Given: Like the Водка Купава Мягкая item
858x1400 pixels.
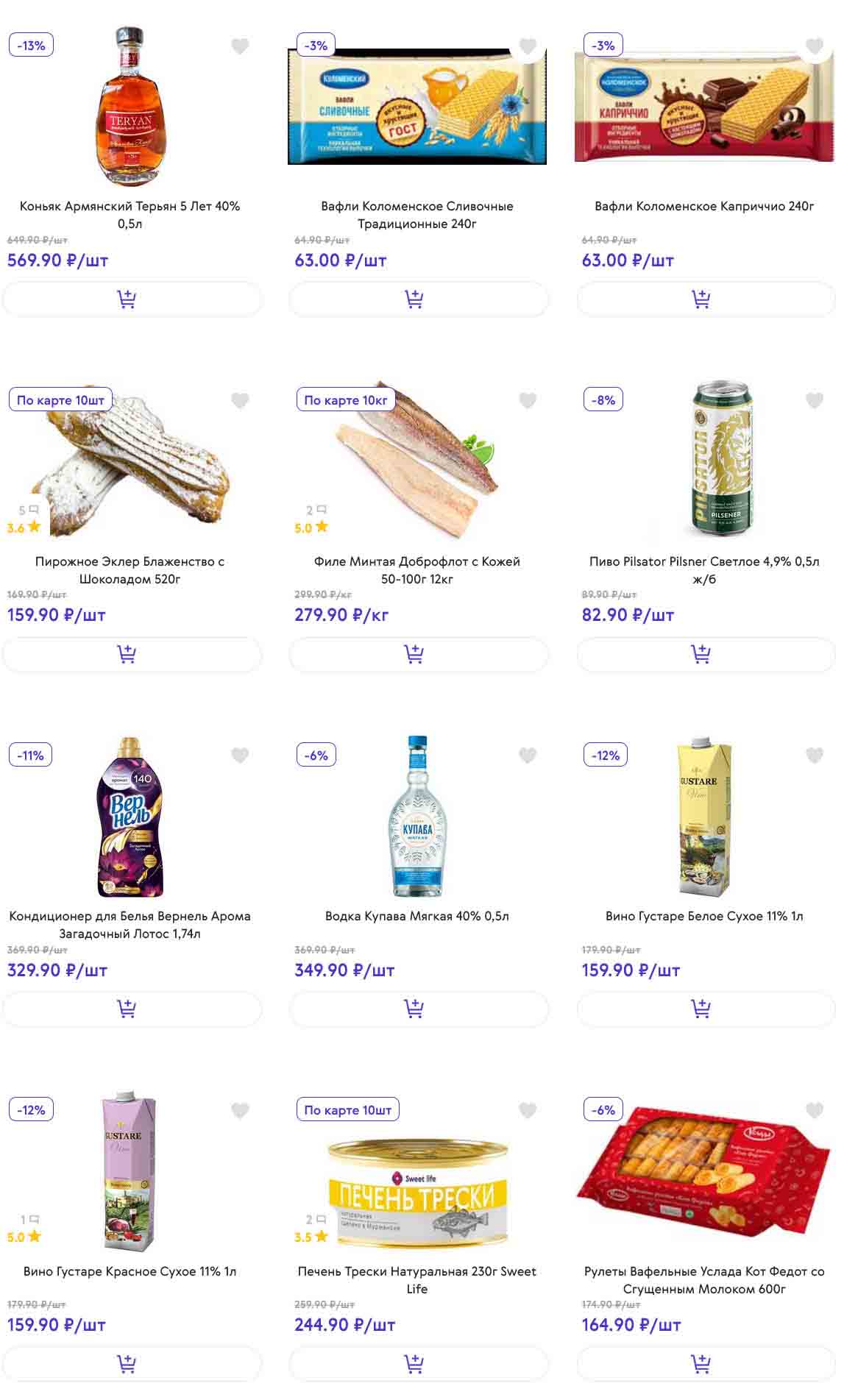Looking at the screenshot, I should tap(528, 756).
